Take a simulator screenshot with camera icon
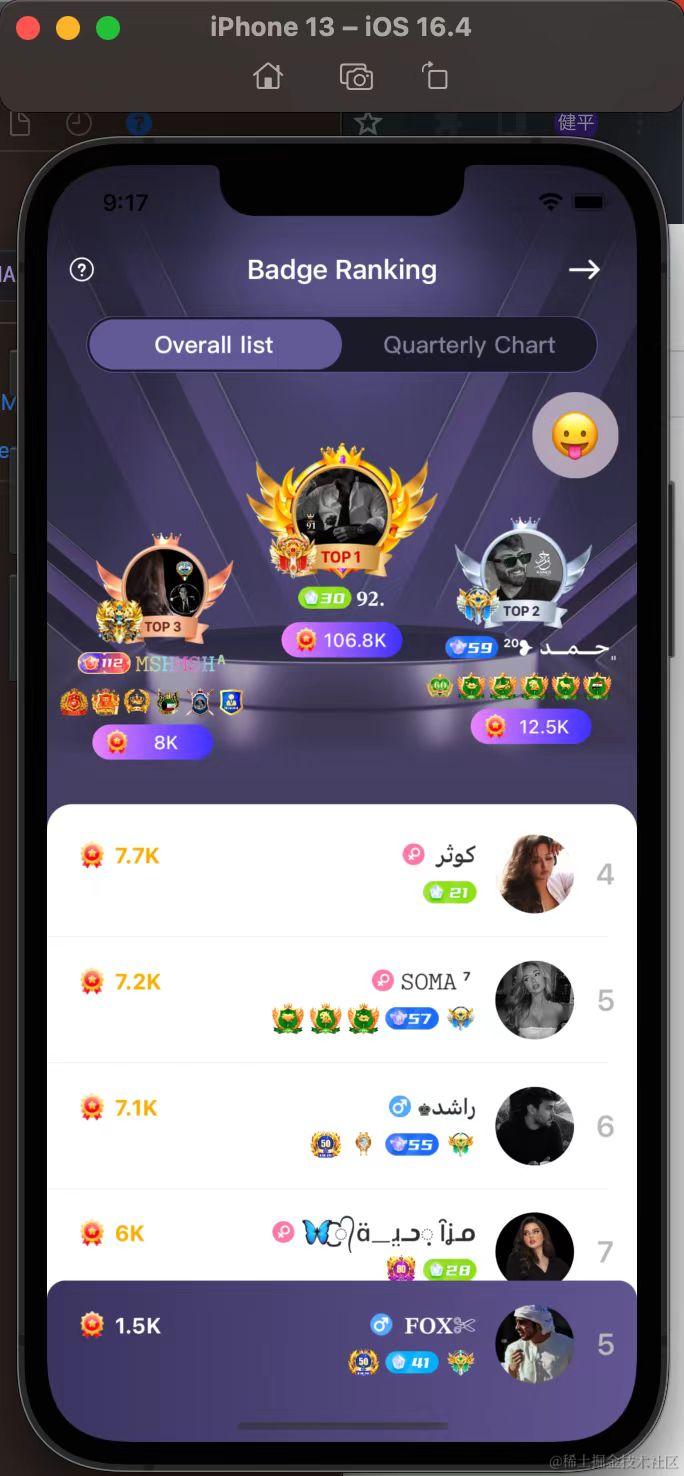684x1476 pixels. tap(356, 77)
